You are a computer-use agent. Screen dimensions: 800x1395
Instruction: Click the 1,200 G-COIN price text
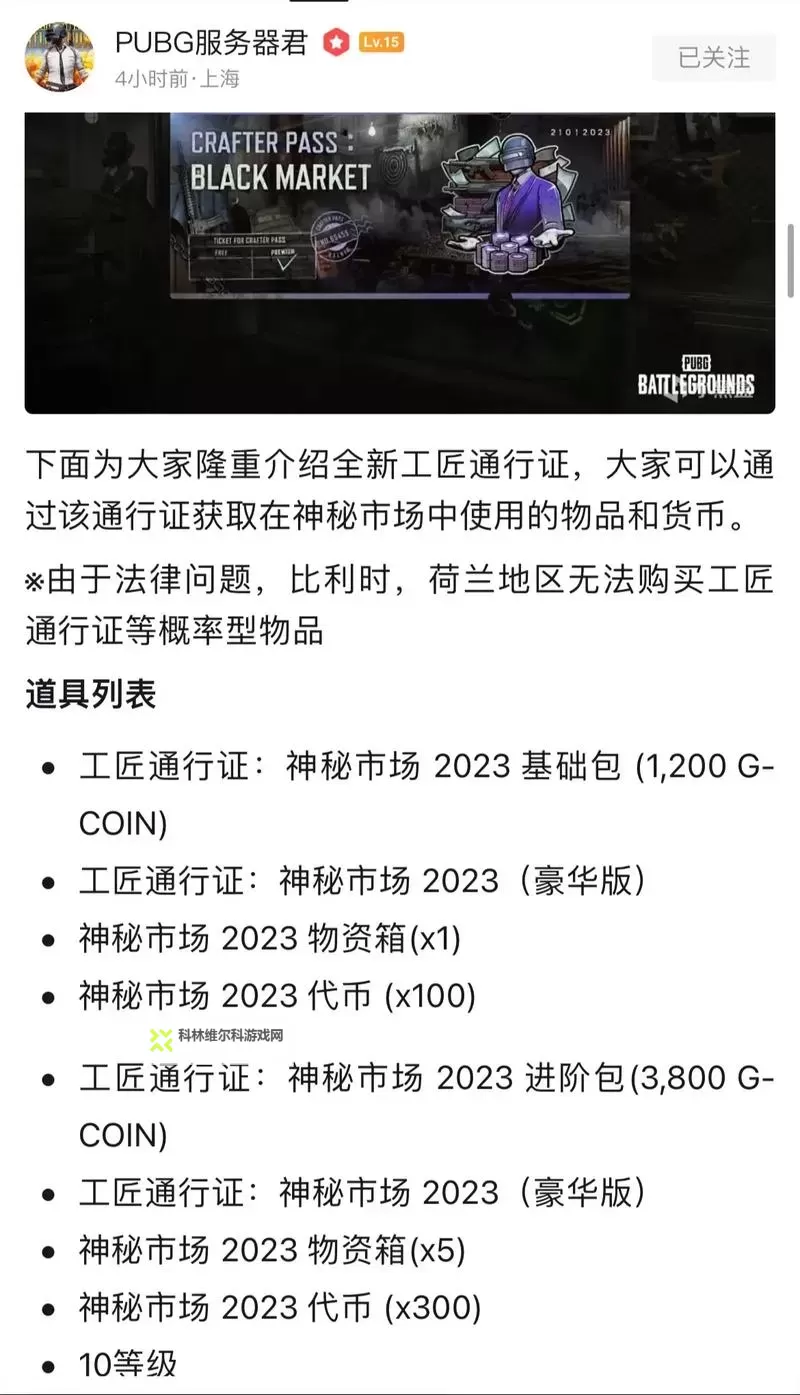(690, 767)
